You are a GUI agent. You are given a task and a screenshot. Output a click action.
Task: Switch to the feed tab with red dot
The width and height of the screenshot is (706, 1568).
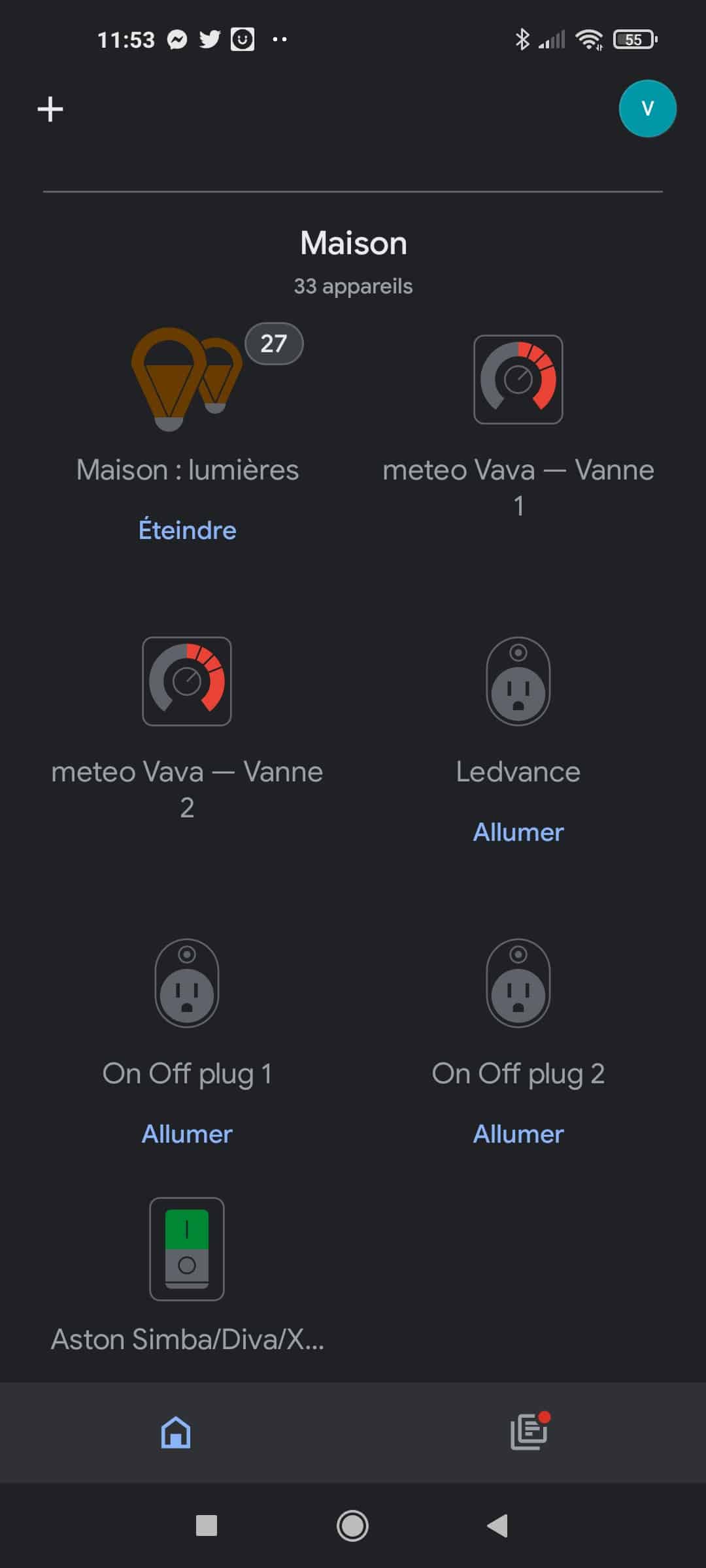[529, 1432]
